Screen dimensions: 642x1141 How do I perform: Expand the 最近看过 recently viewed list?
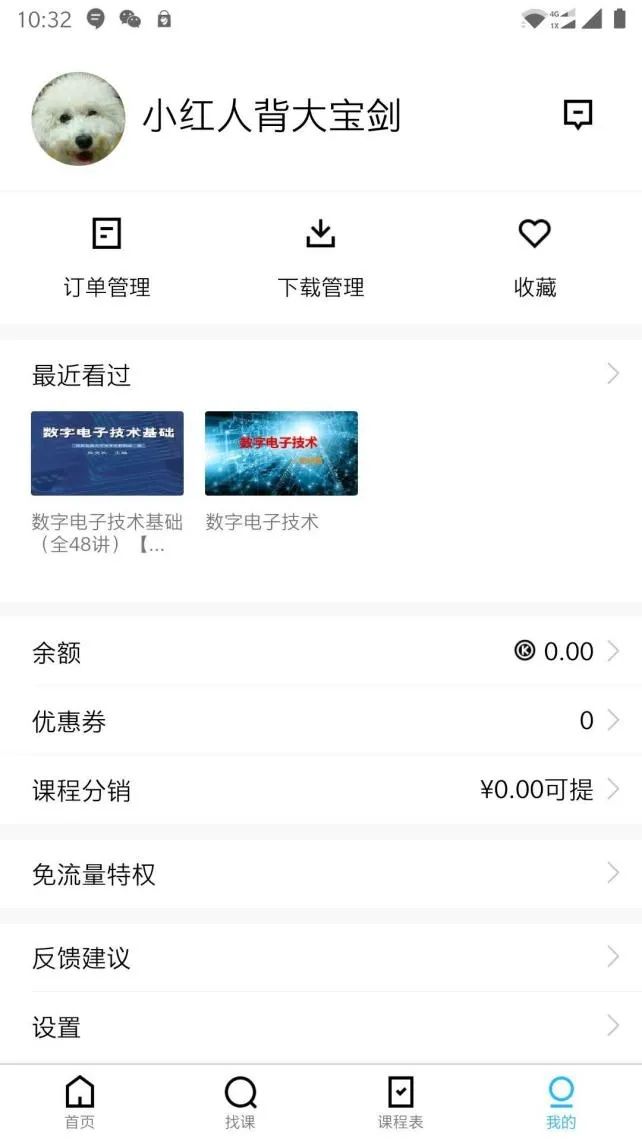tap(612, 375)
